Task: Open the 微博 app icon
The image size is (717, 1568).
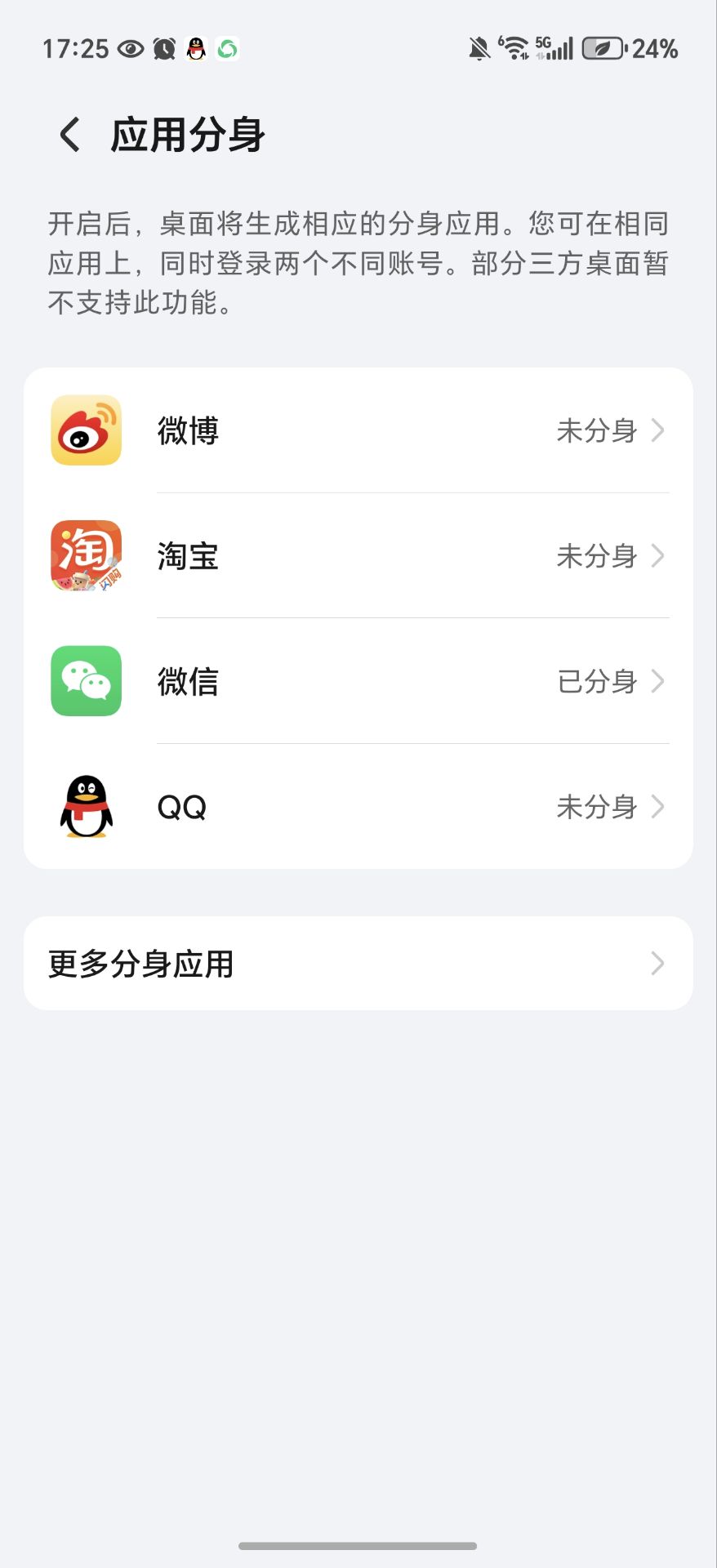Action: pos(86,431)
